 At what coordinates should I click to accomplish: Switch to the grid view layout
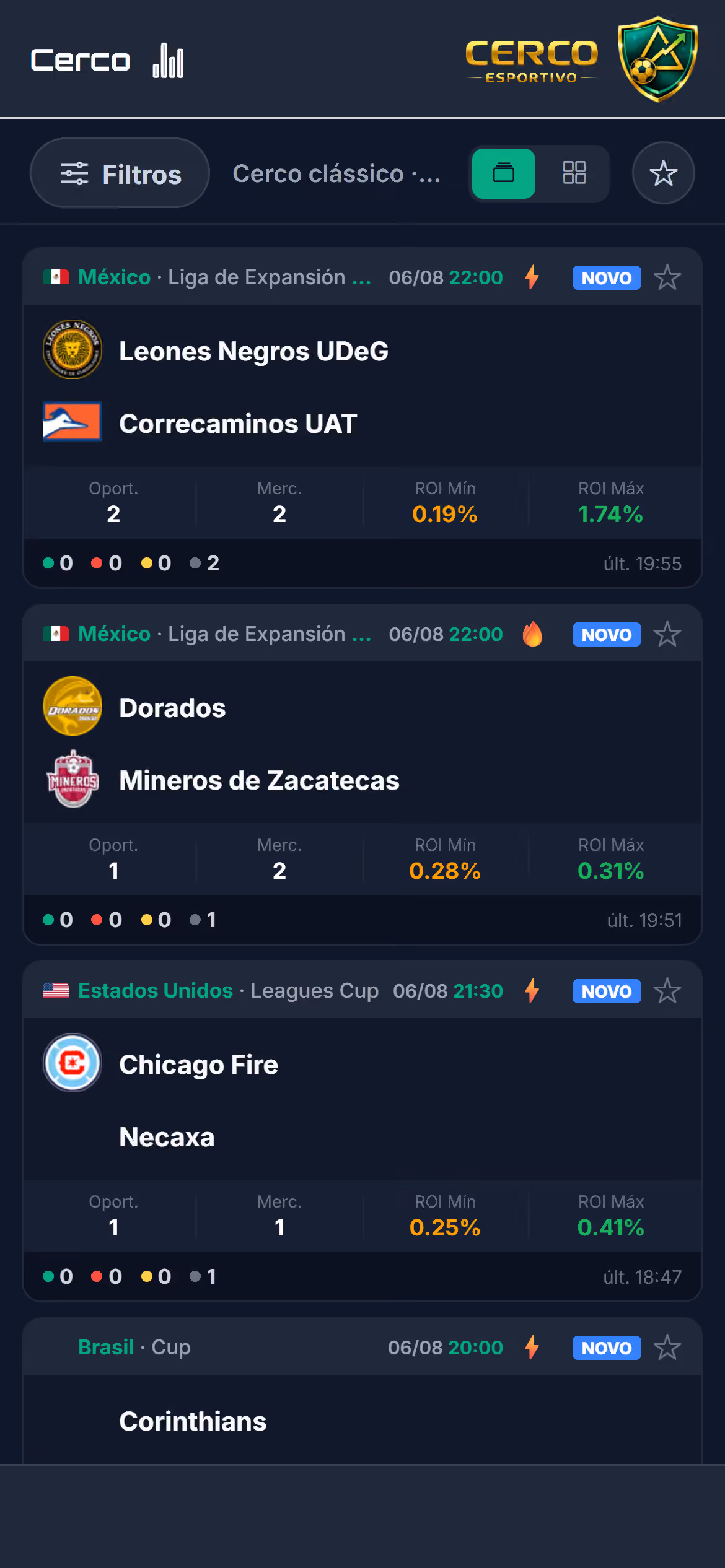tap(574, 173)
